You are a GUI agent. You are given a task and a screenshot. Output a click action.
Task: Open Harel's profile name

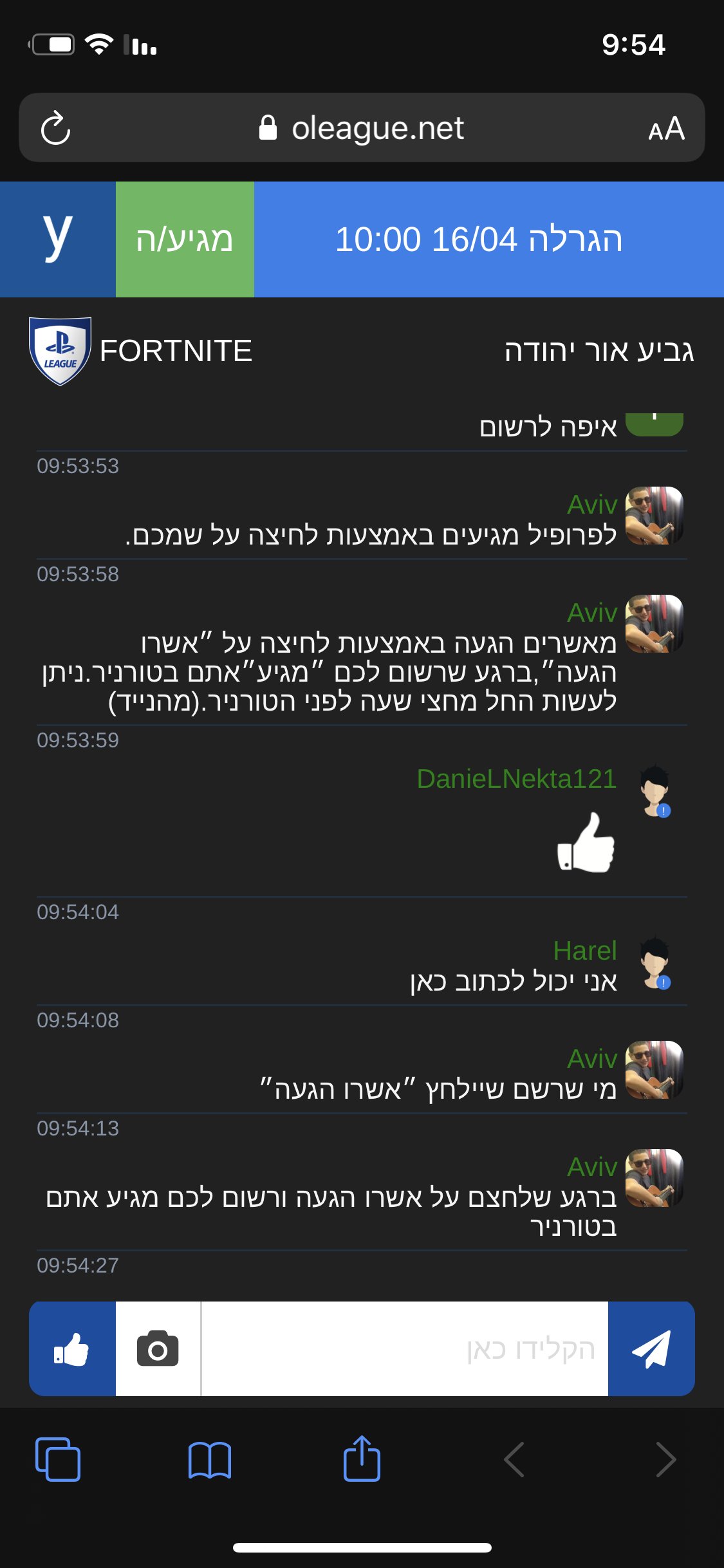pos(585,951)
